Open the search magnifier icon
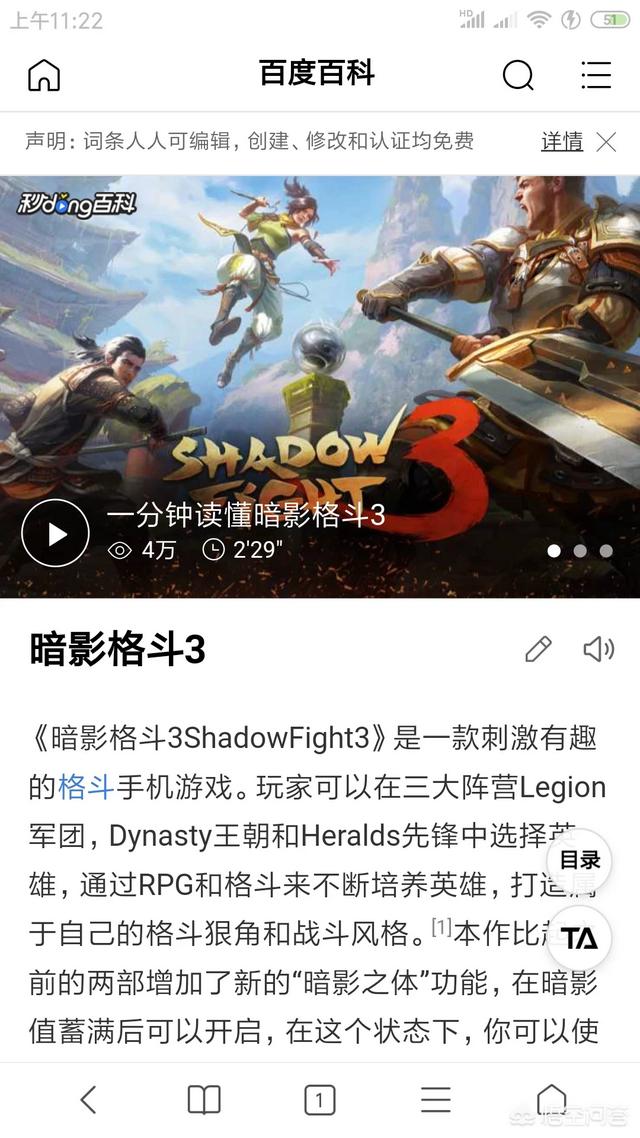The height and width of the screenshot is (1138, 640). [x=518, y=74]
